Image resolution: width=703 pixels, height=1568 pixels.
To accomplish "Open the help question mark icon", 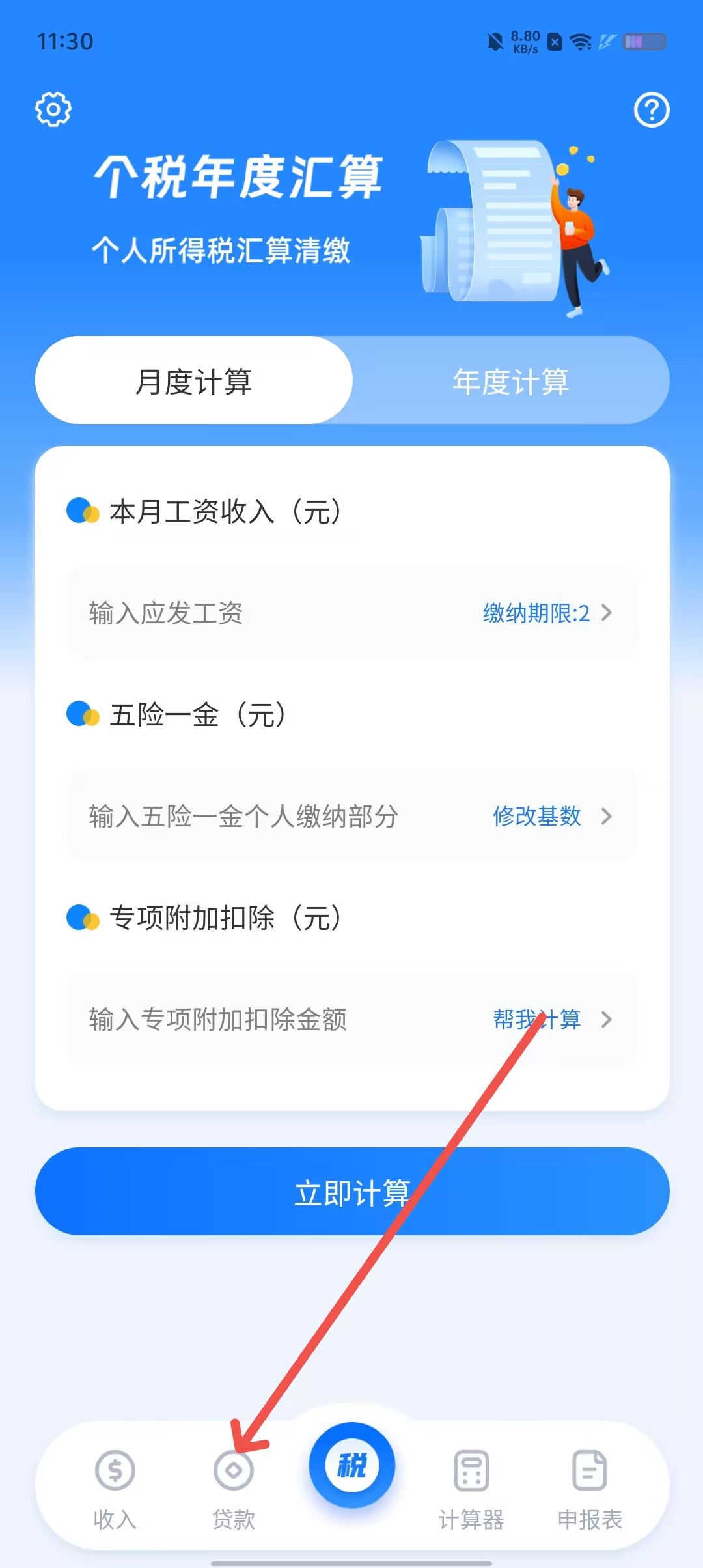I will point(651,110).
